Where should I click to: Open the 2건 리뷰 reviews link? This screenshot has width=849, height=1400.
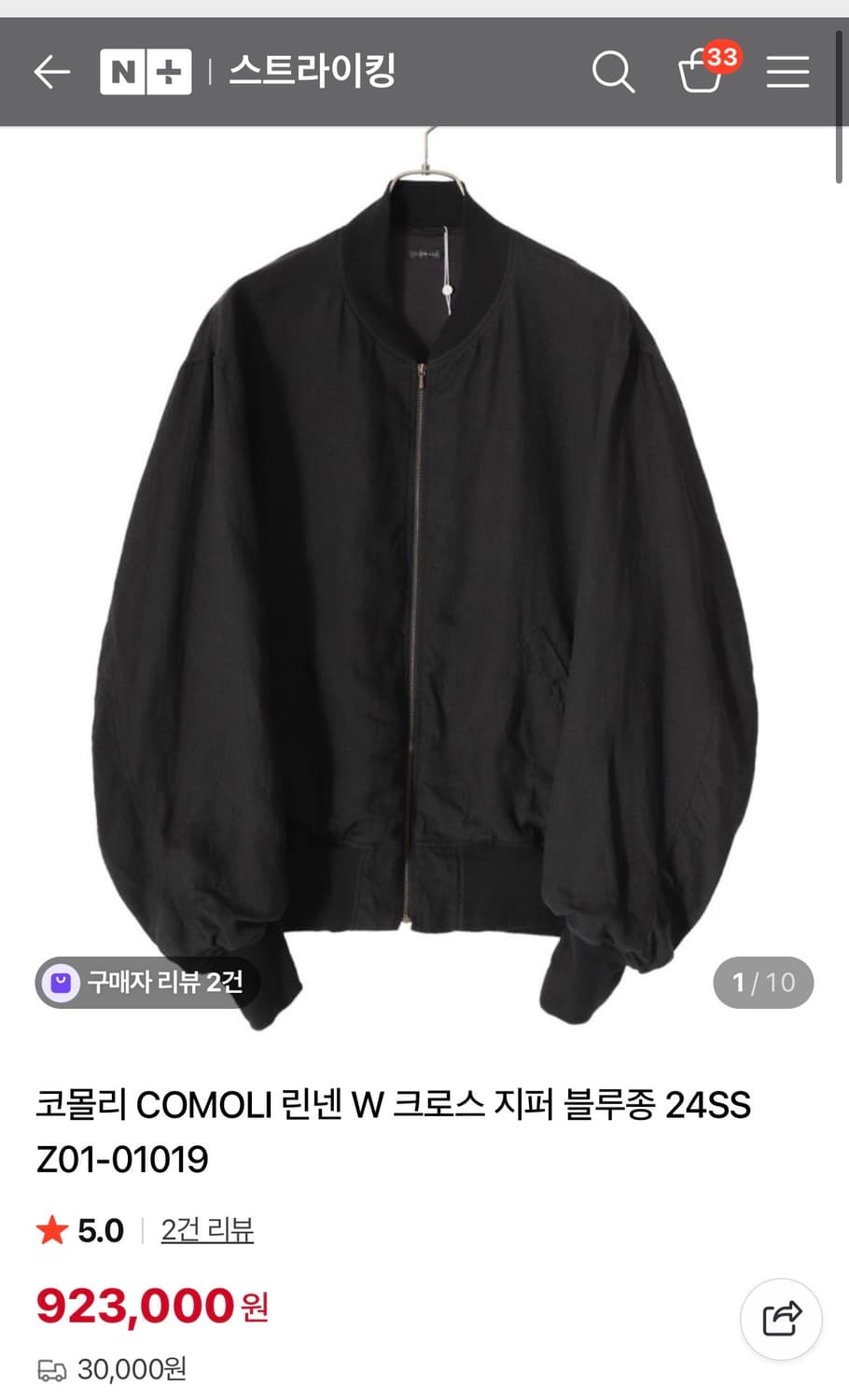pyautogui.click(x=207, y=1230)
